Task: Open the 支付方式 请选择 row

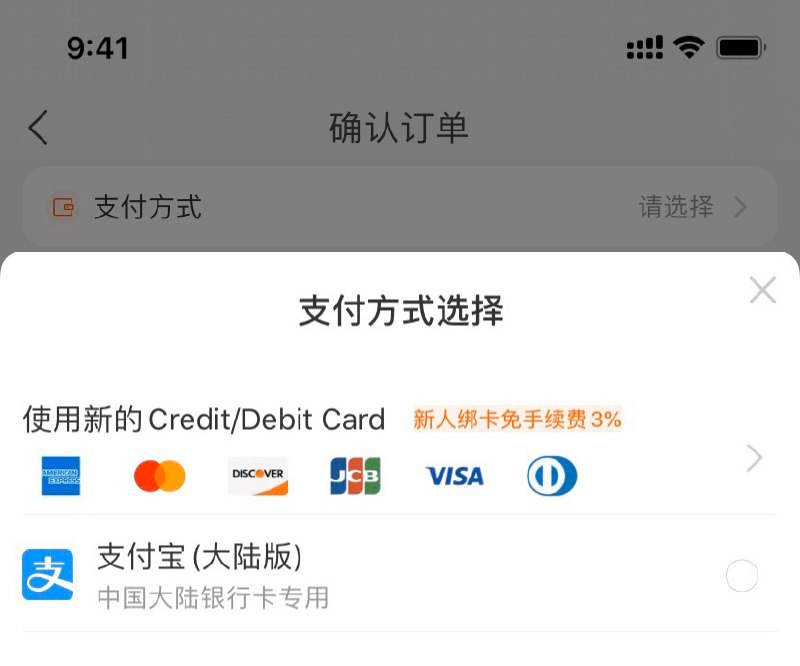Action: click(x=400, y=207)
